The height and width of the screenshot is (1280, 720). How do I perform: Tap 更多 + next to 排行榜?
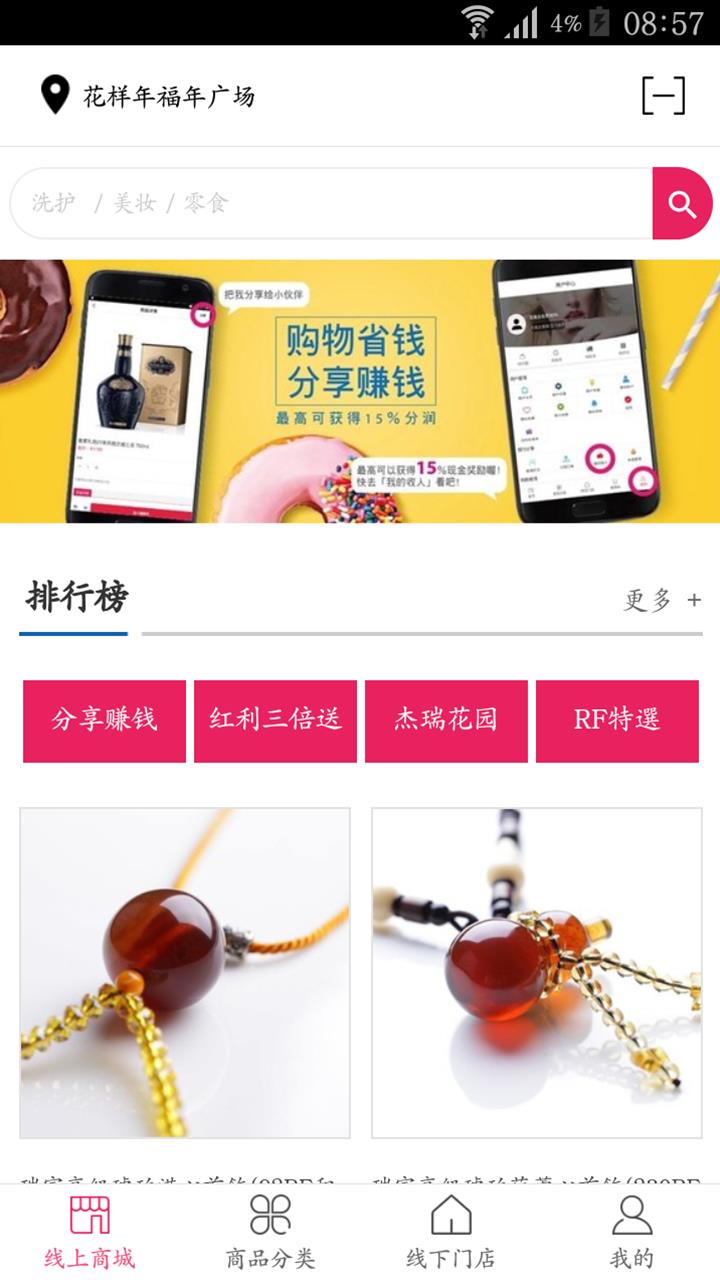click(662, 600)
